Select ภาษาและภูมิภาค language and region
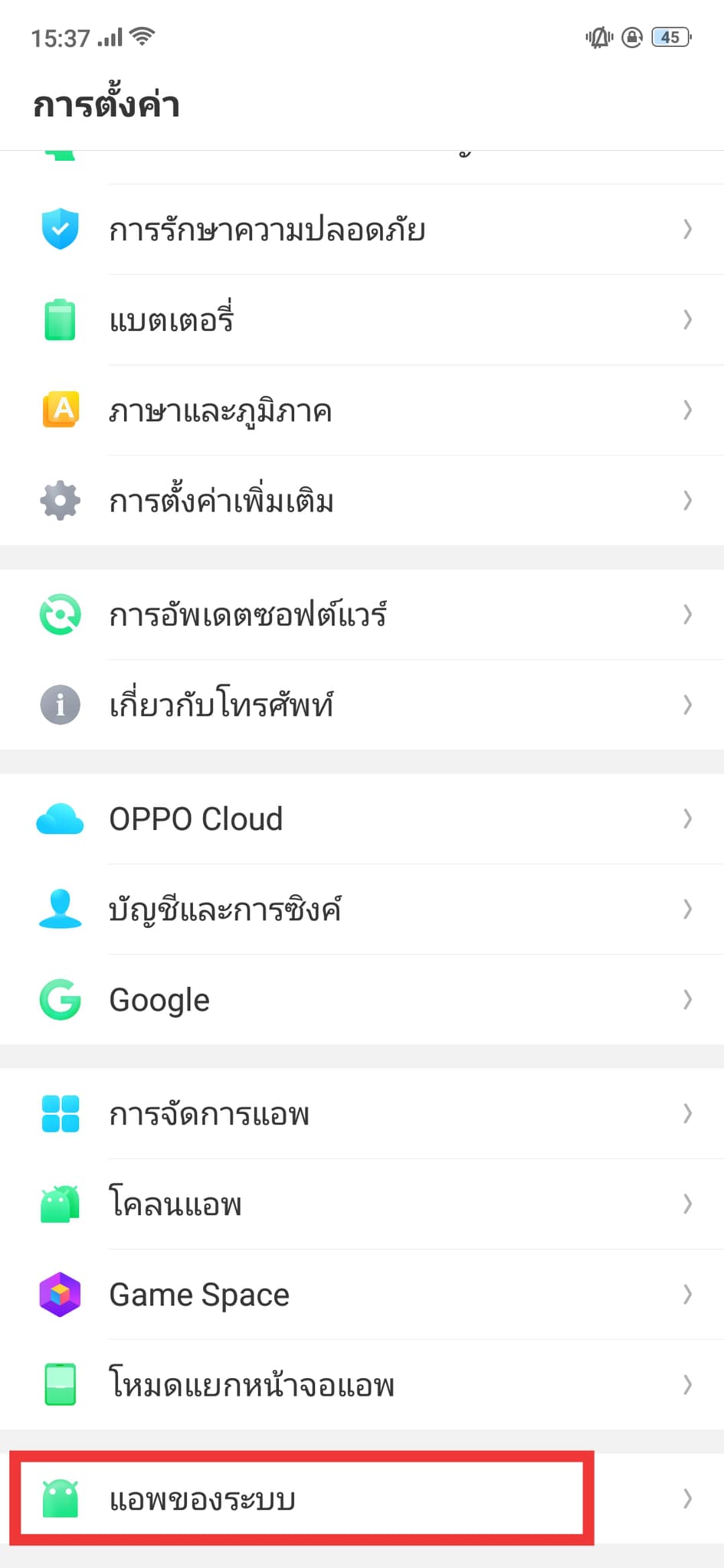This screenshot has height=1568, width=724. click(x=221, y=410)
